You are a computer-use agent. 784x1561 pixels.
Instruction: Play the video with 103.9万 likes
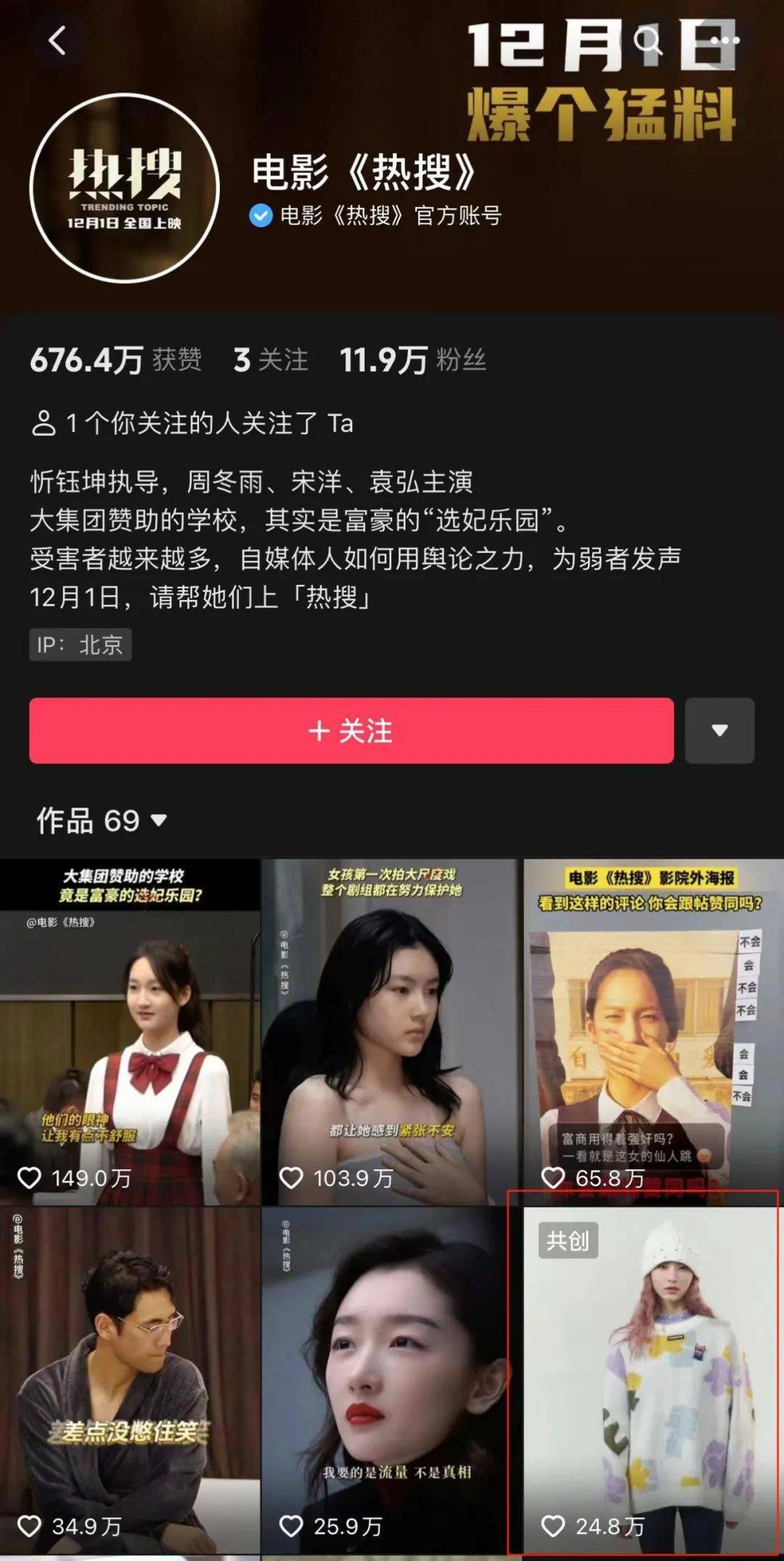click(391, 1031)
